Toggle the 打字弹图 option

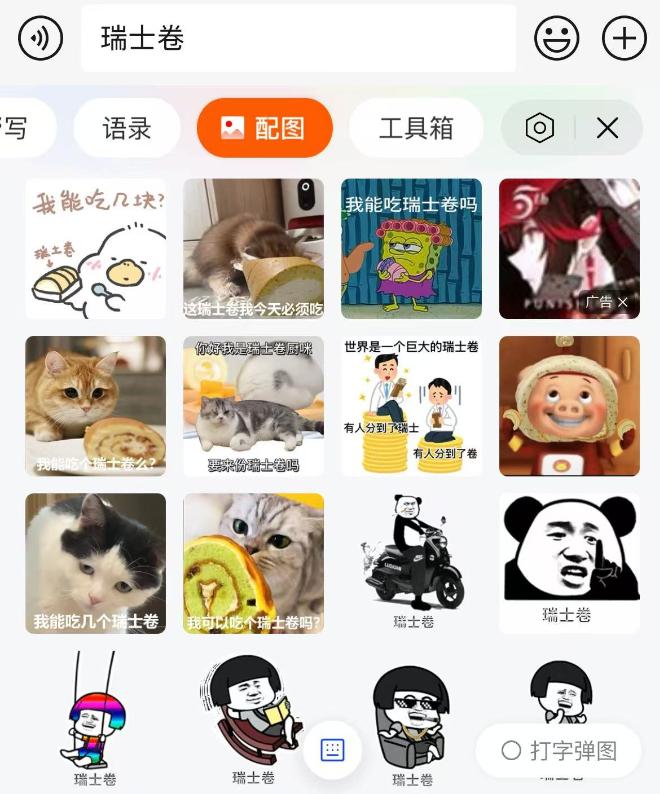coord(558,750)
